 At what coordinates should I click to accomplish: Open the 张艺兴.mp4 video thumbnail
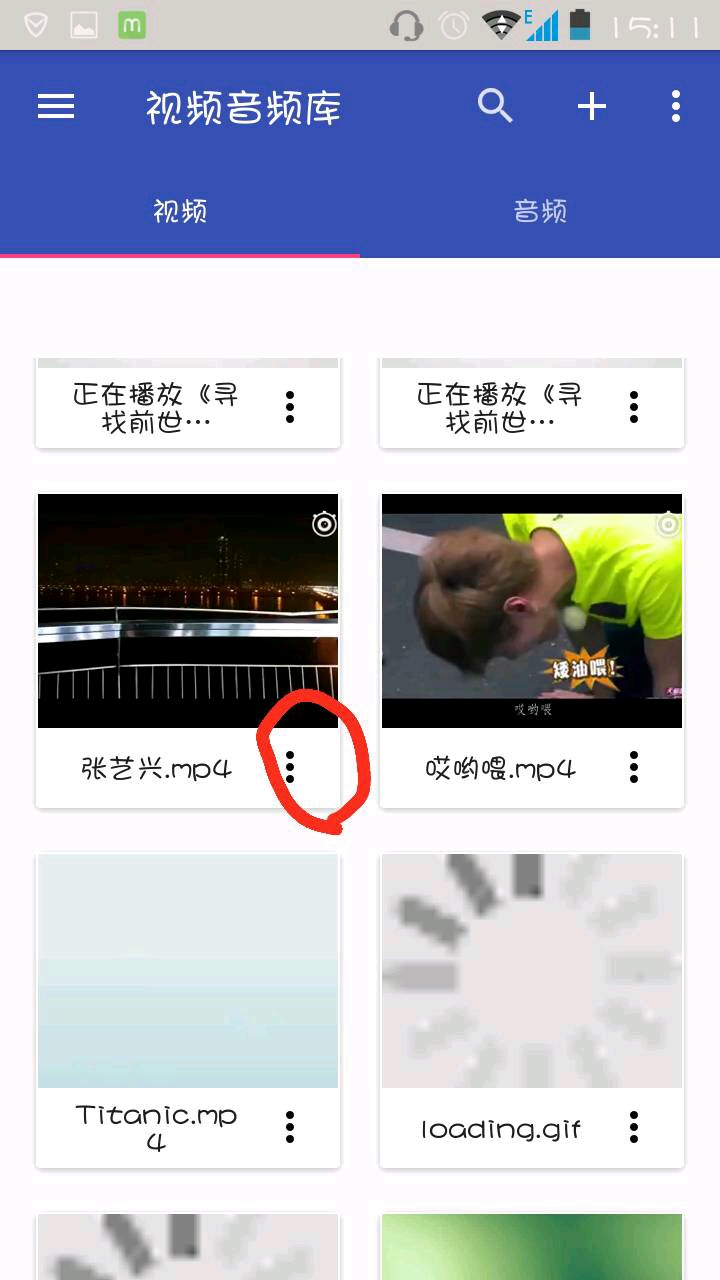pyautogui.click(x=188, y=611)
